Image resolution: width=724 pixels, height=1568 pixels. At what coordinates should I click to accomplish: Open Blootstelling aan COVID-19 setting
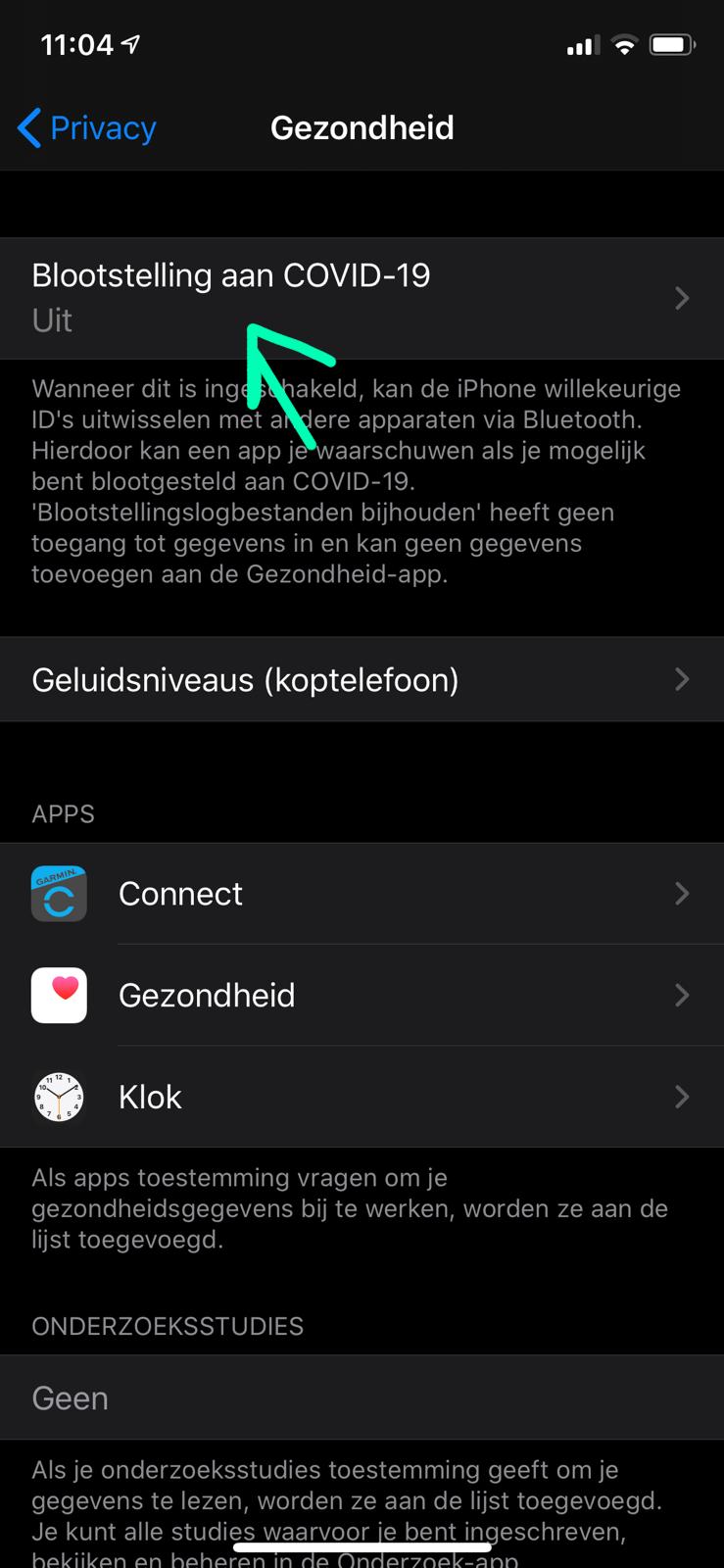tap(362, 298)
